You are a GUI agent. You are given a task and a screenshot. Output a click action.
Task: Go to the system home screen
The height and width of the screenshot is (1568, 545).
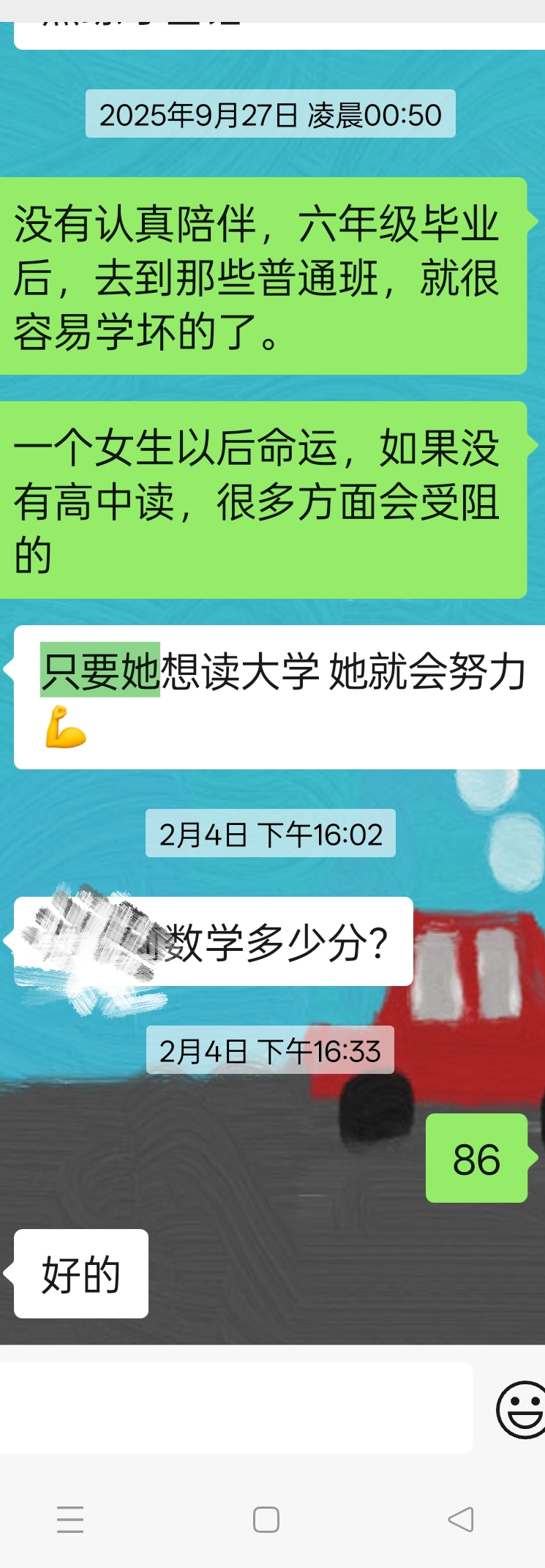[266, 1520]
